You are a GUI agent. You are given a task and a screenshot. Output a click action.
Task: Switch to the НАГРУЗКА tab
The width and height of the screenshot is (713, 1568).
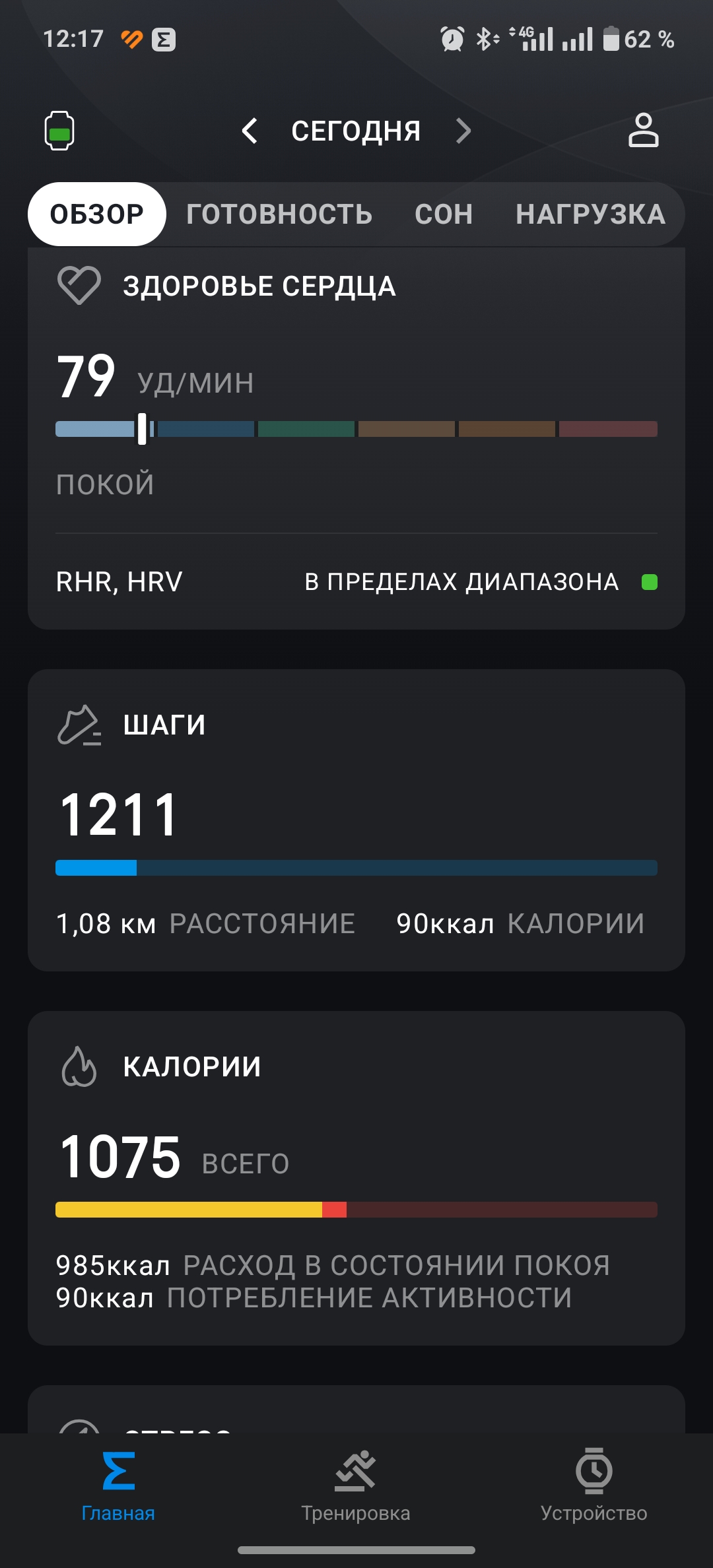(590, 214)
